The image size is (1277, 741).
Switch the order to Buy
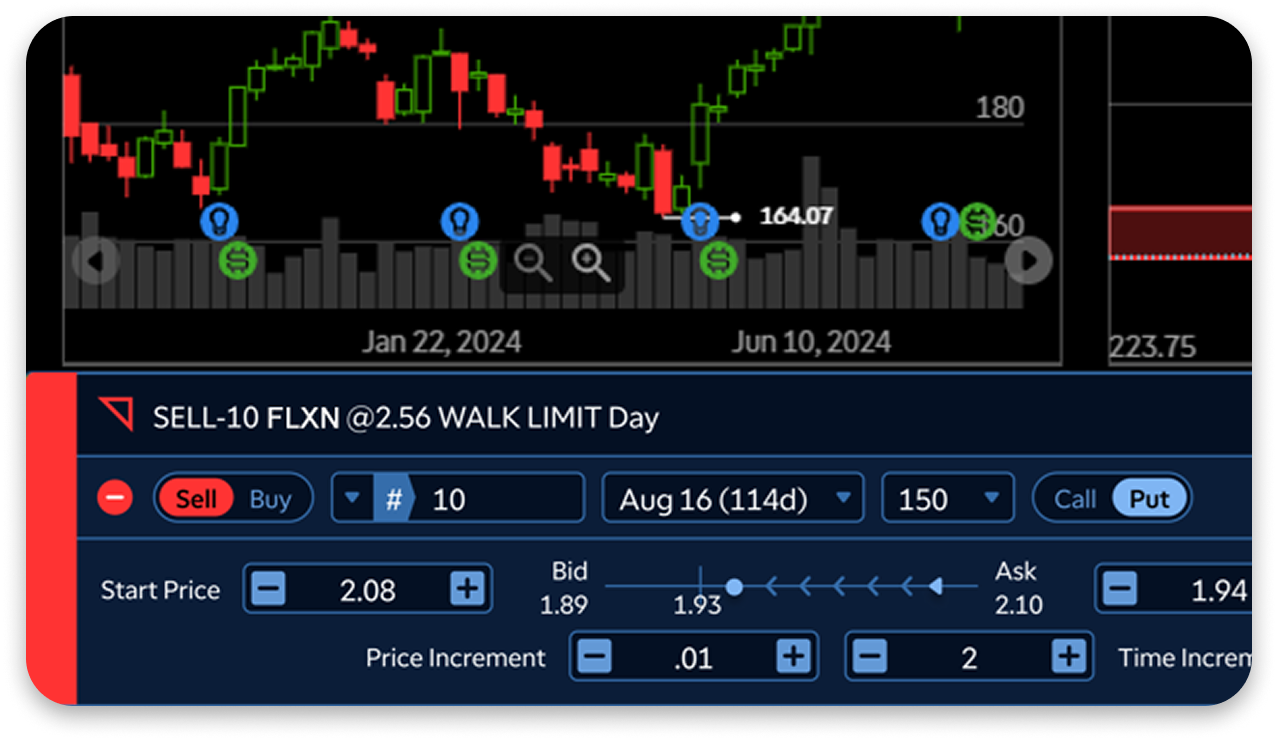tap(270, 498)
